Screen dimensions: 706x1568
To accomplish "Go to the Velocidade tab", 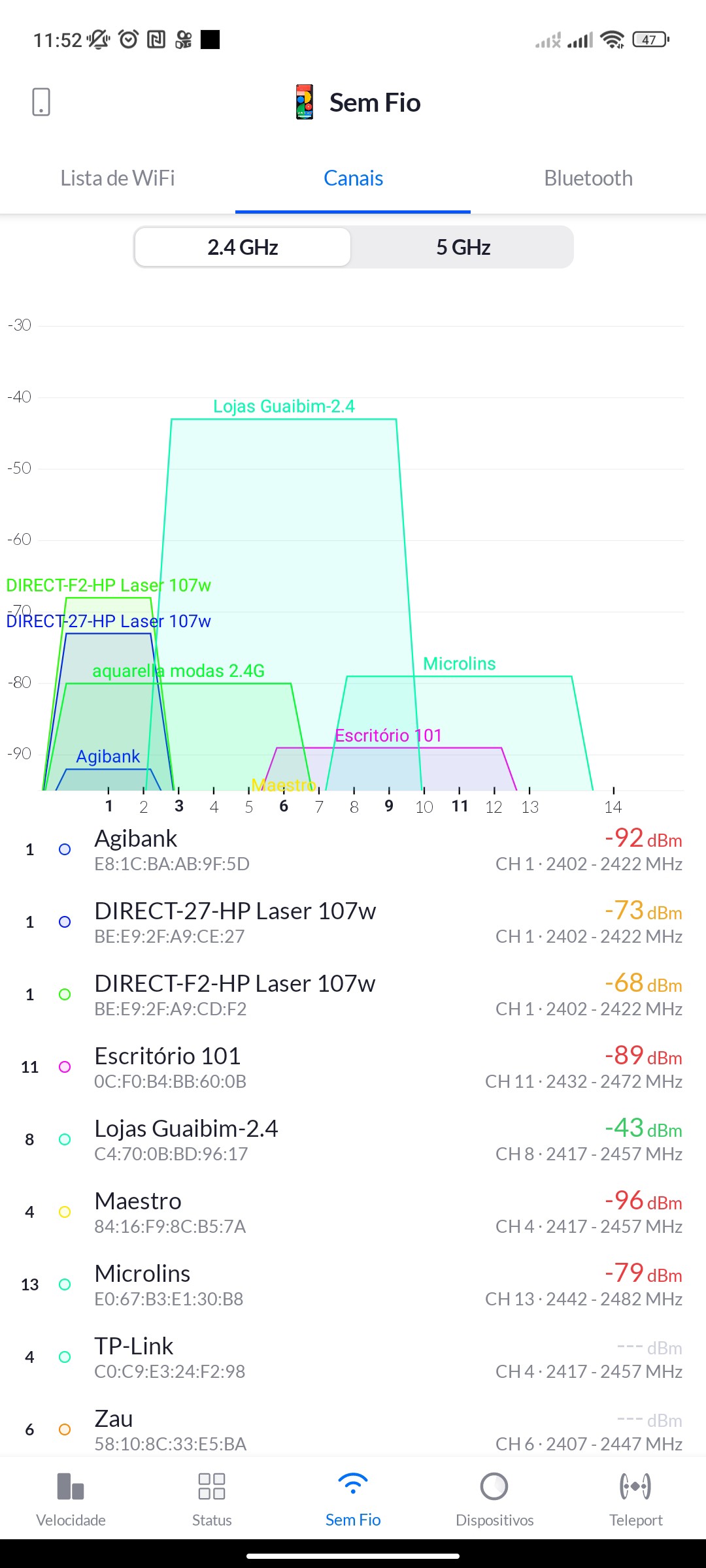I will (x=71, y=1499).
